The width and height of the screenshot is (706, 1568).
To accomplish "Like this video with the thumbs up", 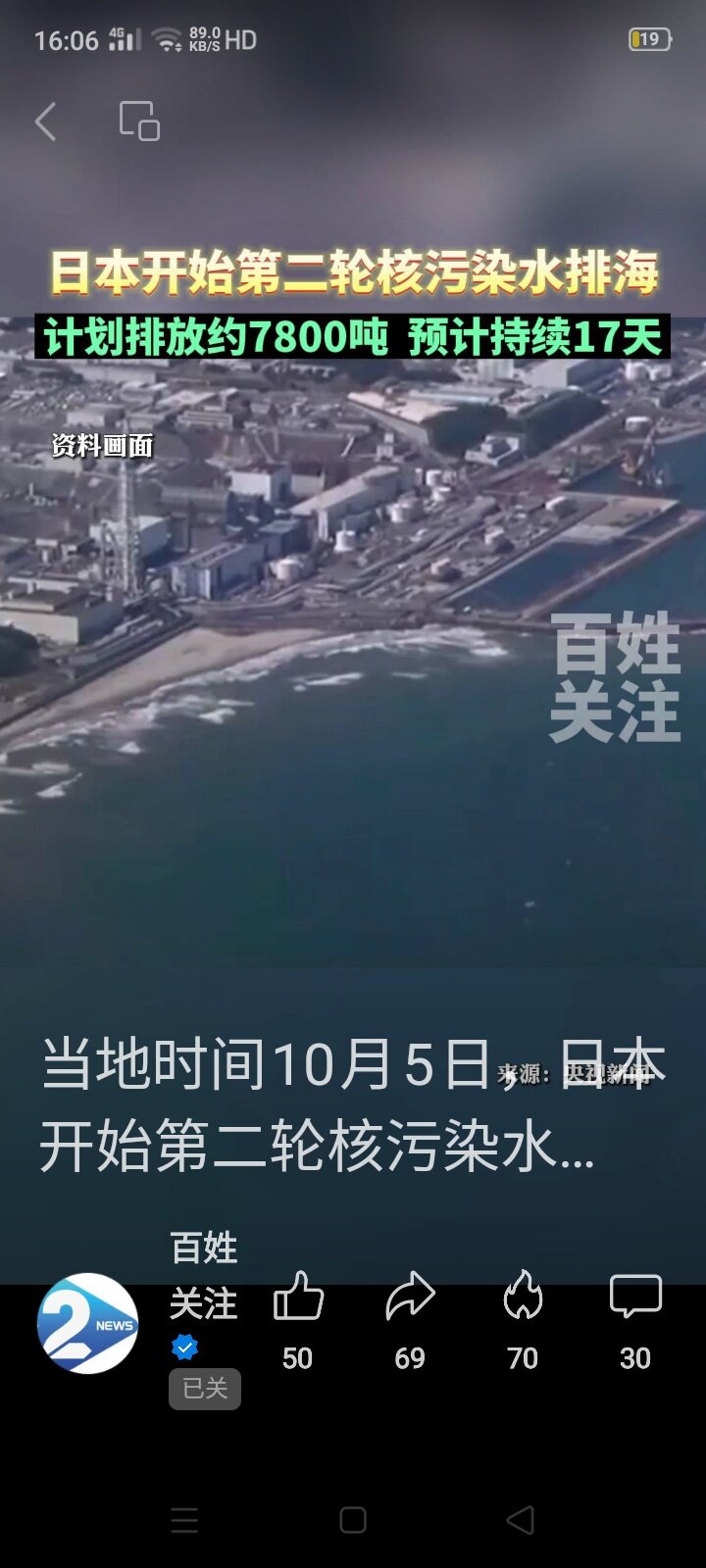I will tap(298, 1298).
